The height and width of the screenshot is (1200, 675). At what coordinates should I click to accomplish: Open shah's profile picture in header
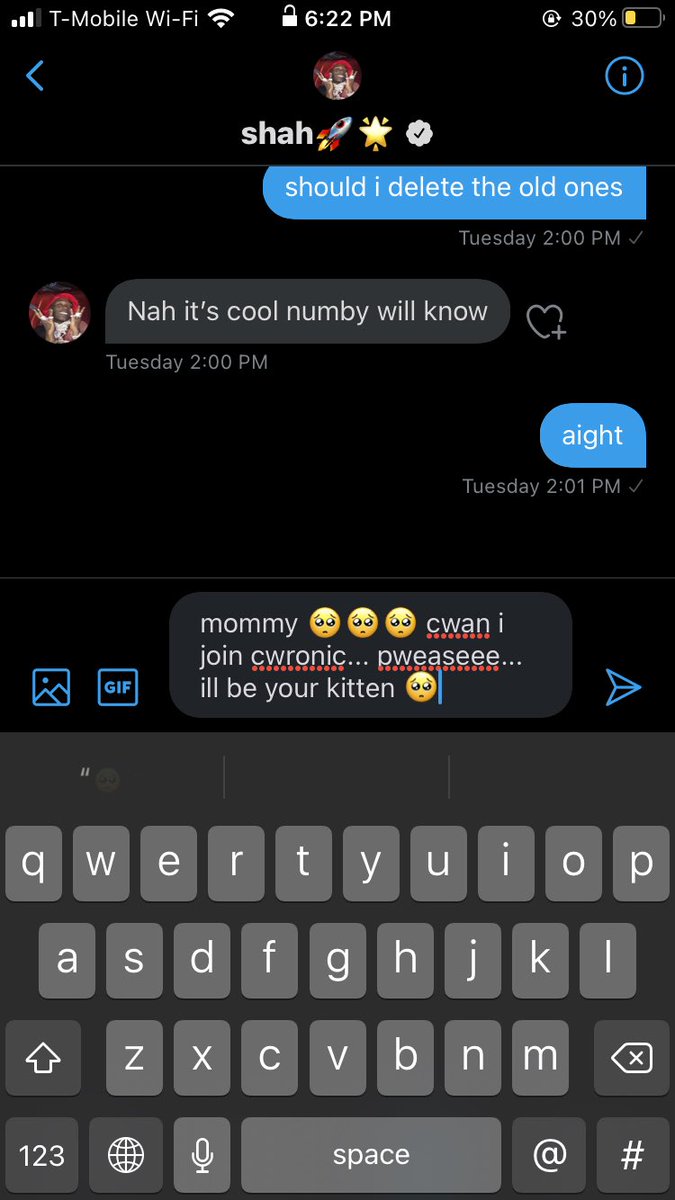tap(337, 76)
